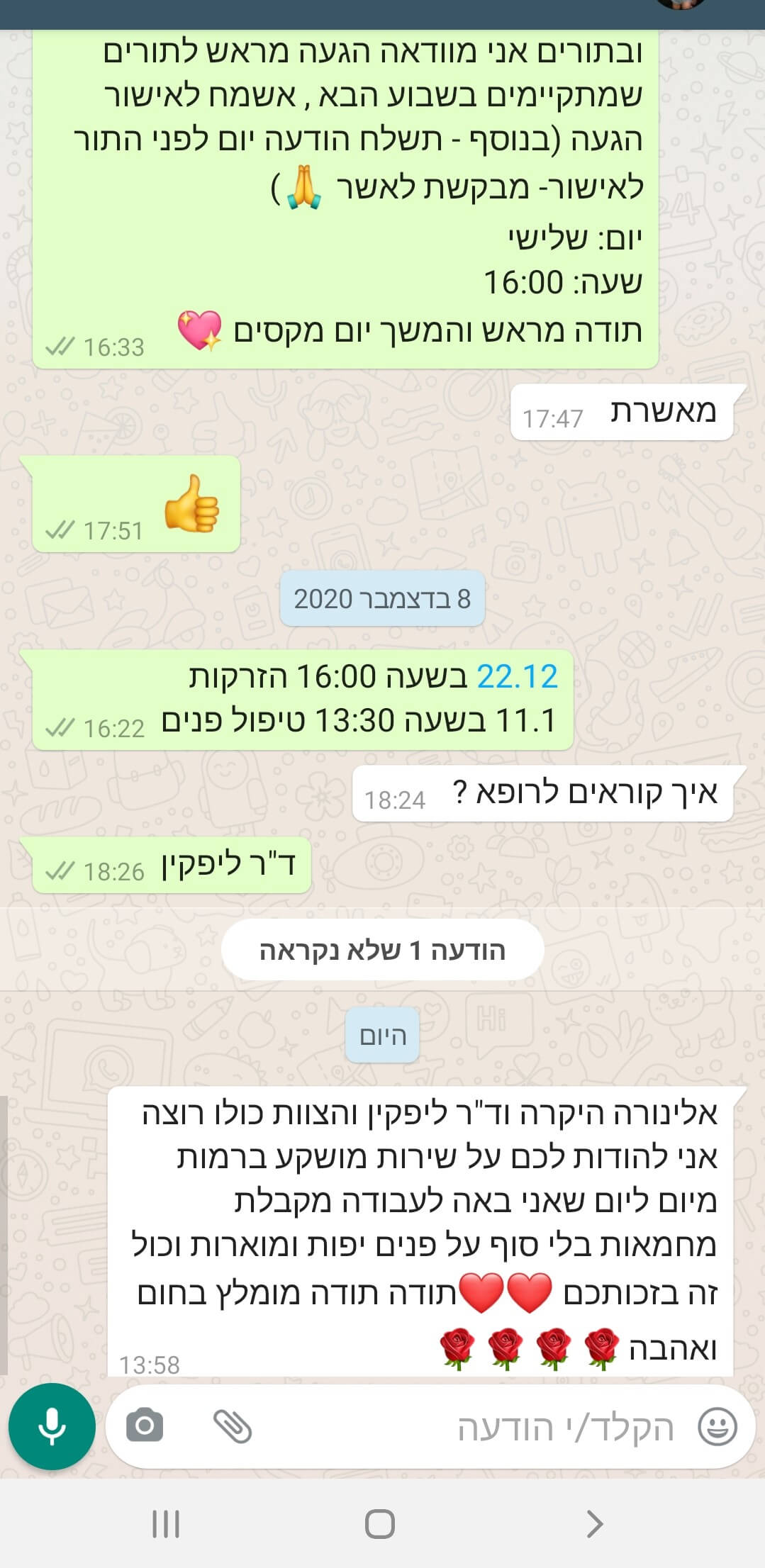Tap the system home button
Viewport: 765px width, 1568px height.
click(380, 1523)
